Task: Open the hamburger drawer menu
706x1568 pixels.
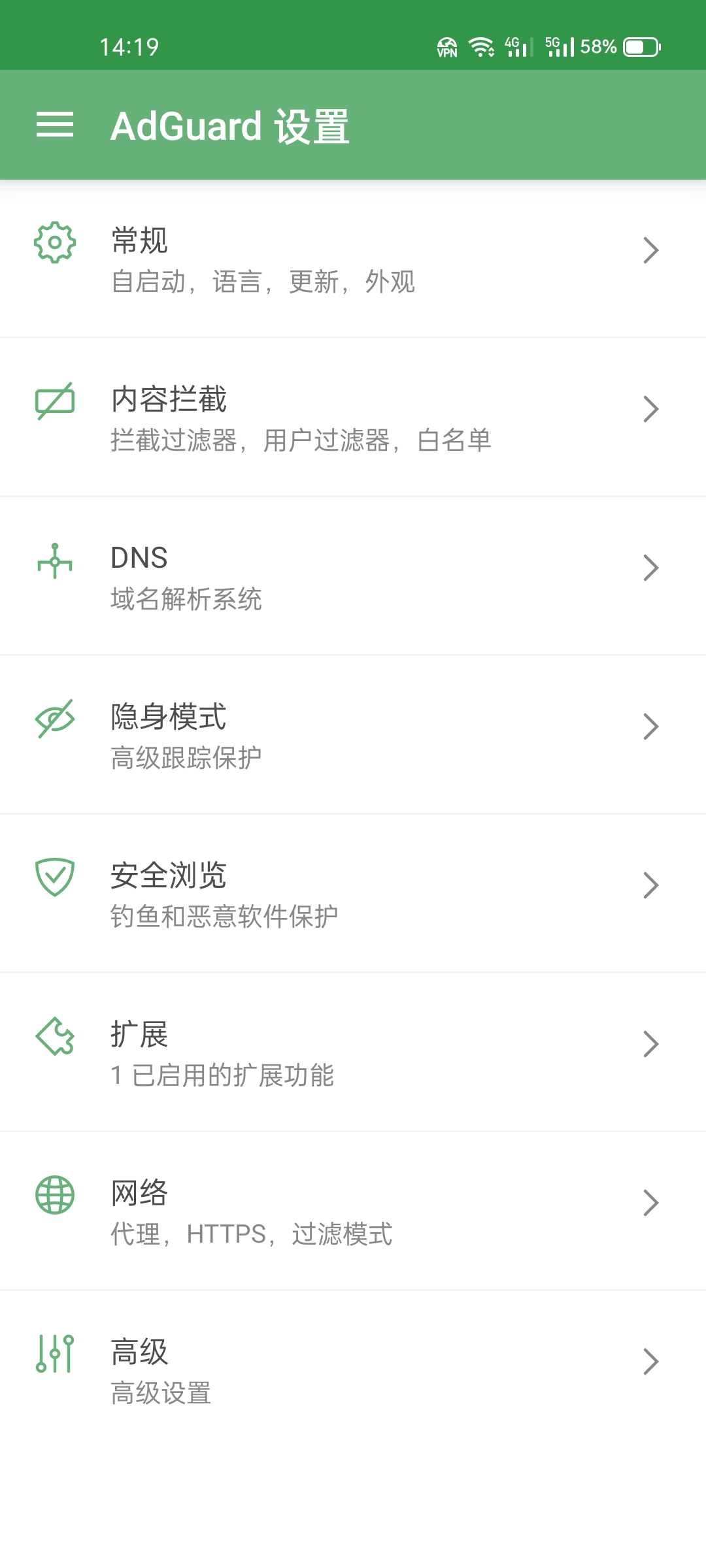Action: click(55, 125)
